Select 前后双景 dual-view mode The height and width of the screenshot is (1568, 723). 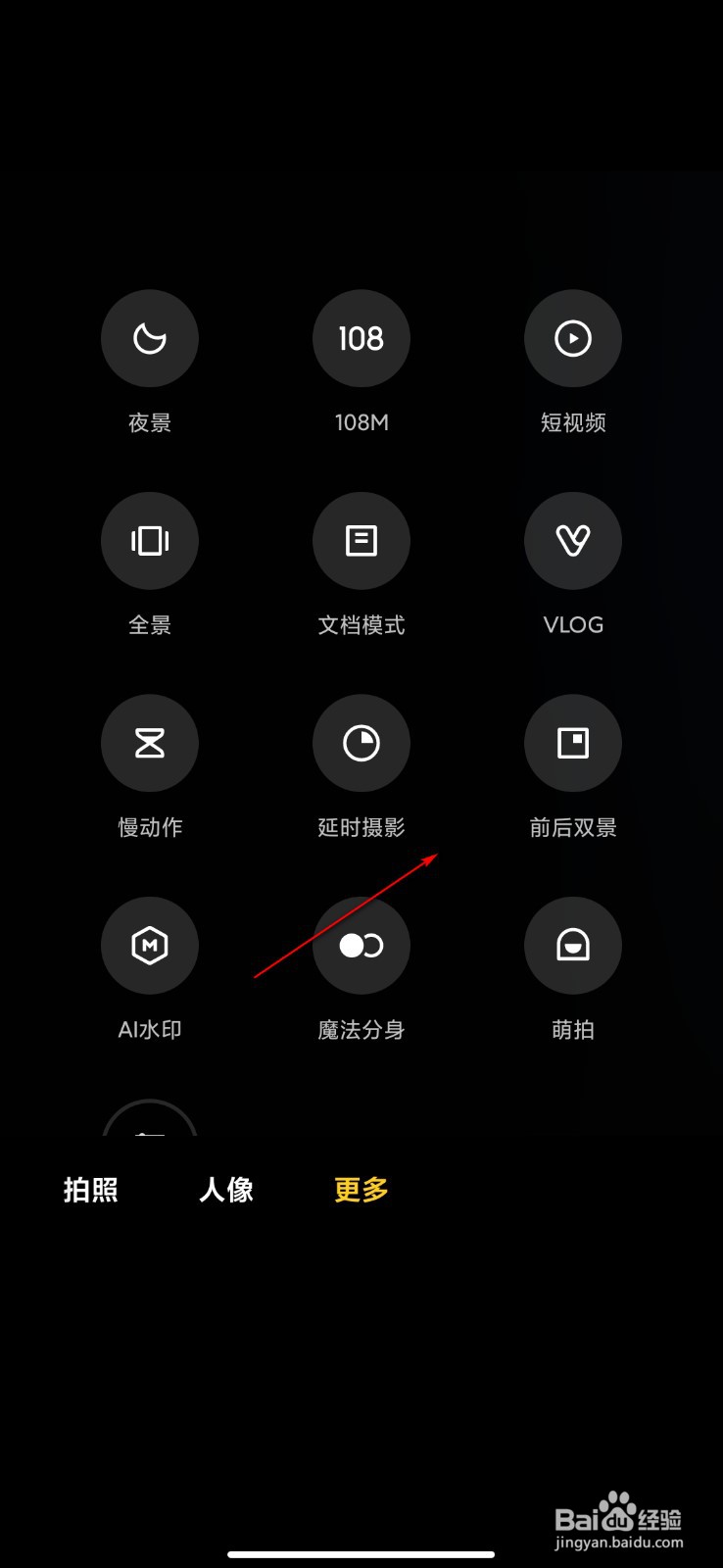pyautogui.click(x=572, y=743)
